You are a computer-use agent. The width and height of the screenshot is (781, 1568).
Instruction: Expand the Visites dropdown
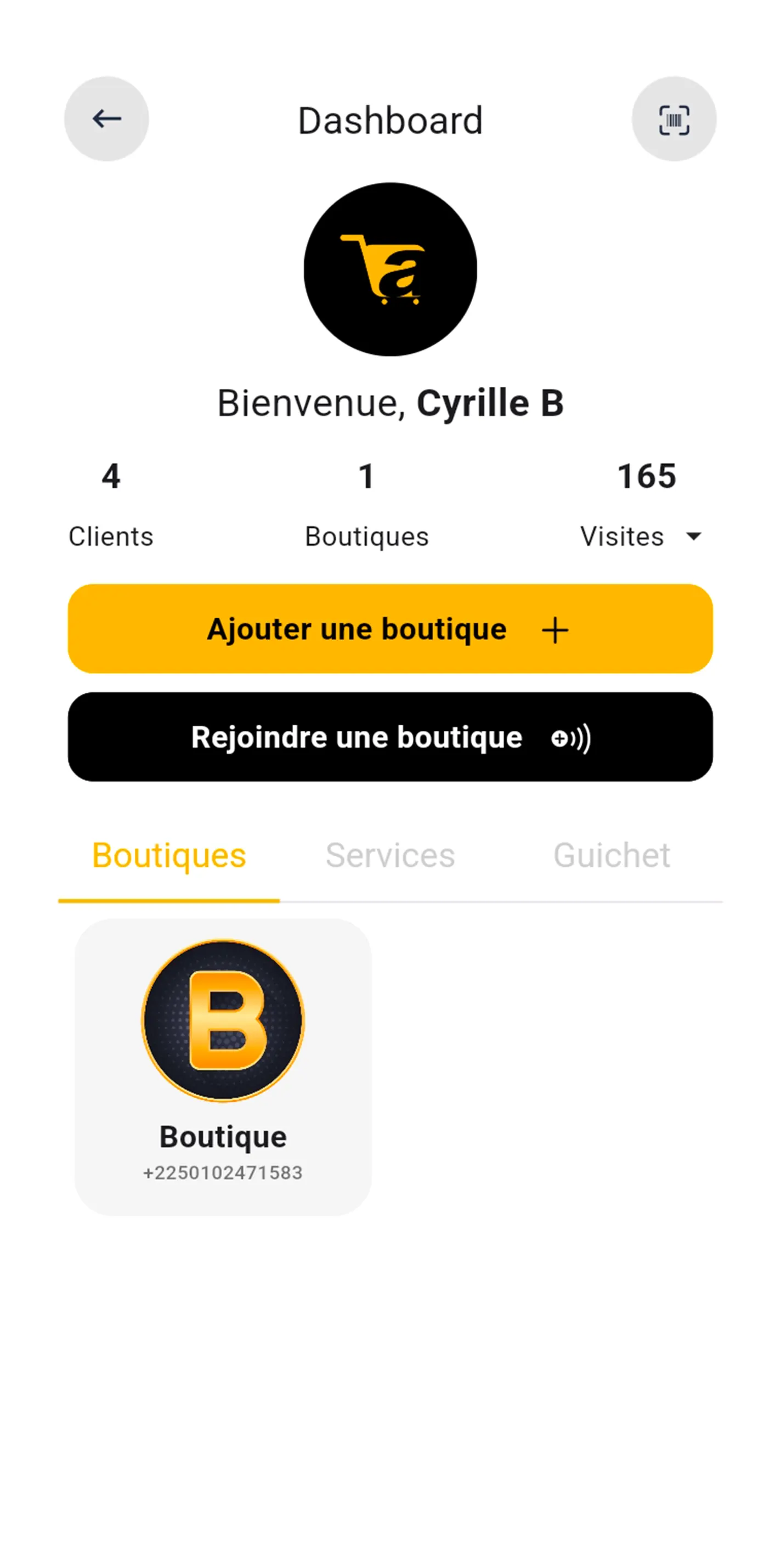point(693,536)
